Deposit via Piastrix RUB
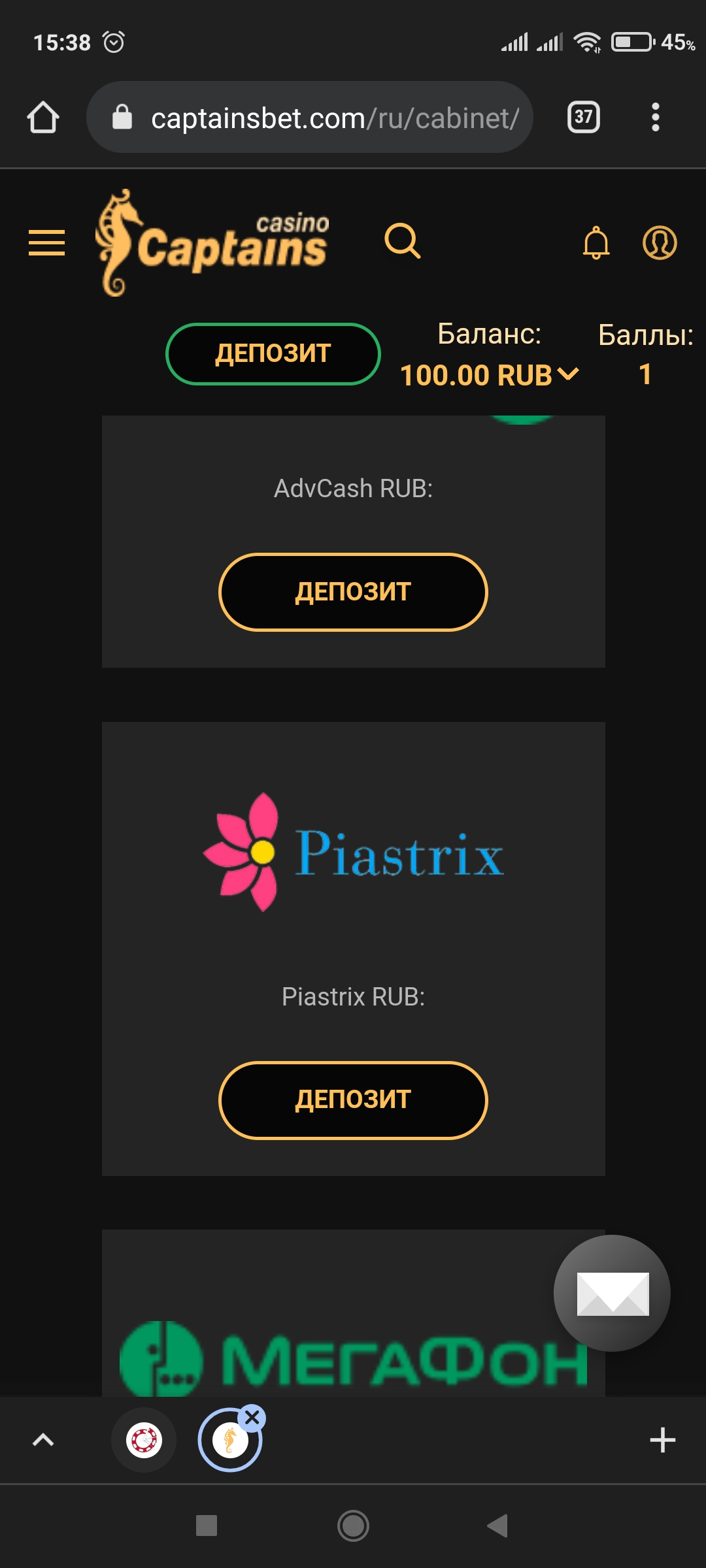Image resolution: width=706 pixels, height=1568 pixels. tap(353, 1100)
